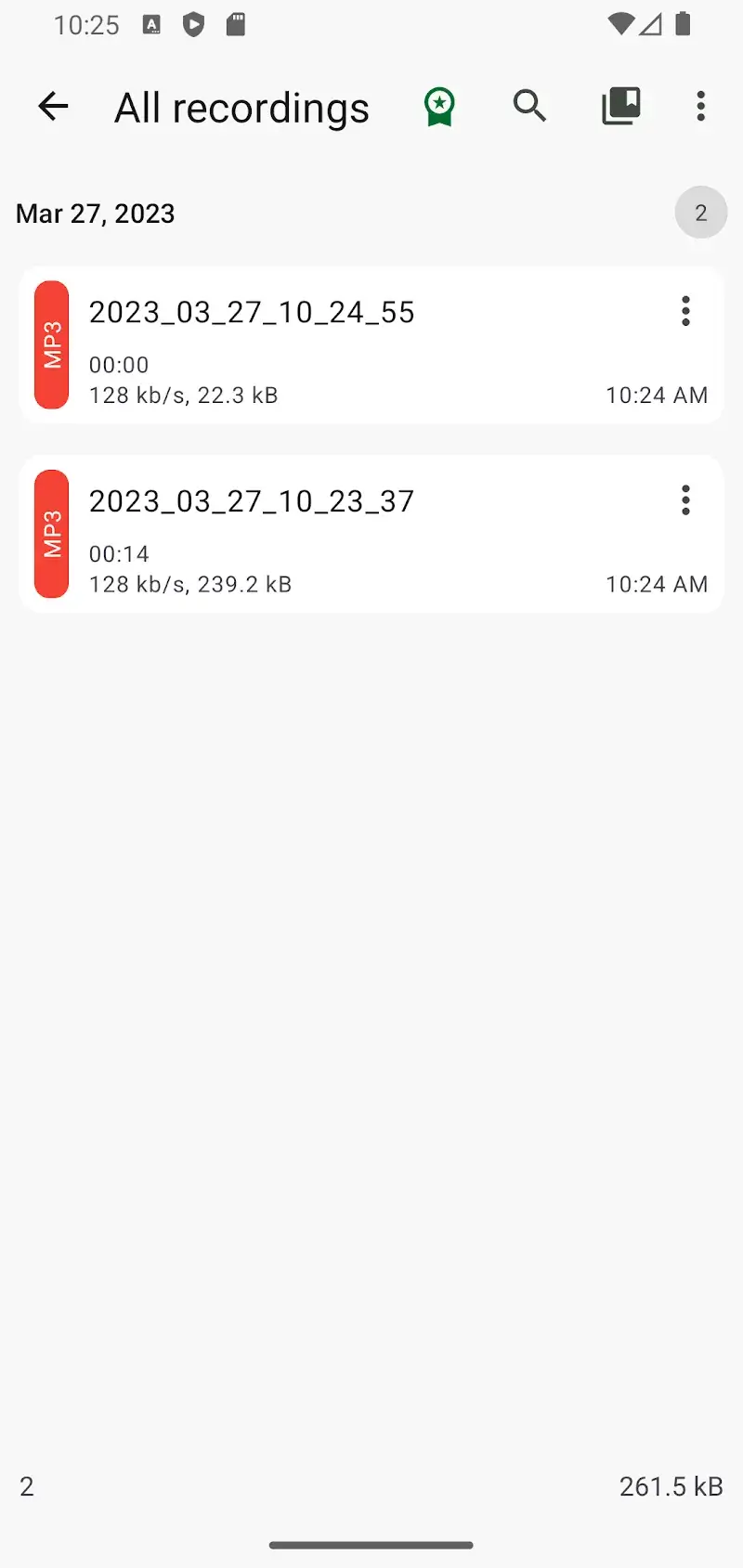Open the search function

530,107
